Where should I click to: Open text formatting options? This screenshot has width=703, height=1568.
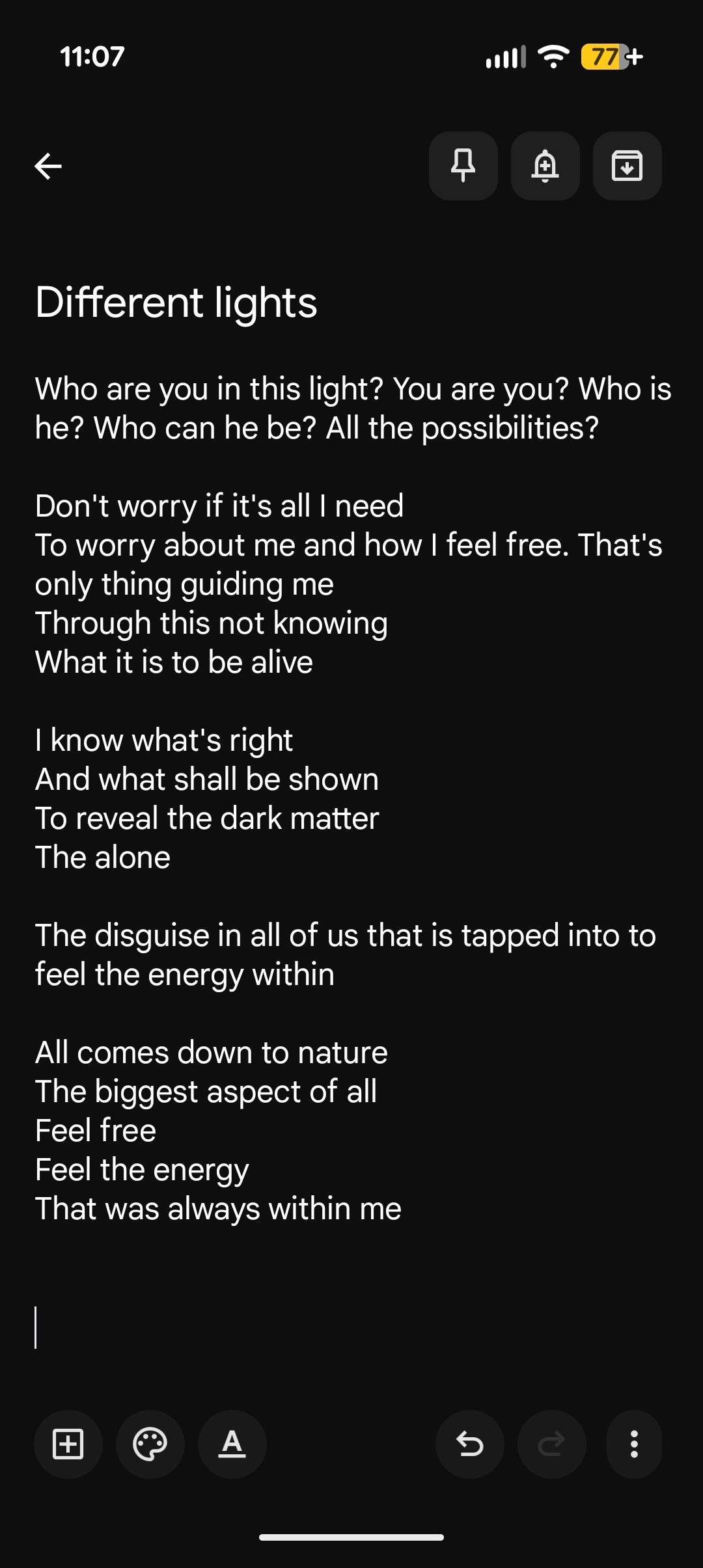tap(232, 1444)
